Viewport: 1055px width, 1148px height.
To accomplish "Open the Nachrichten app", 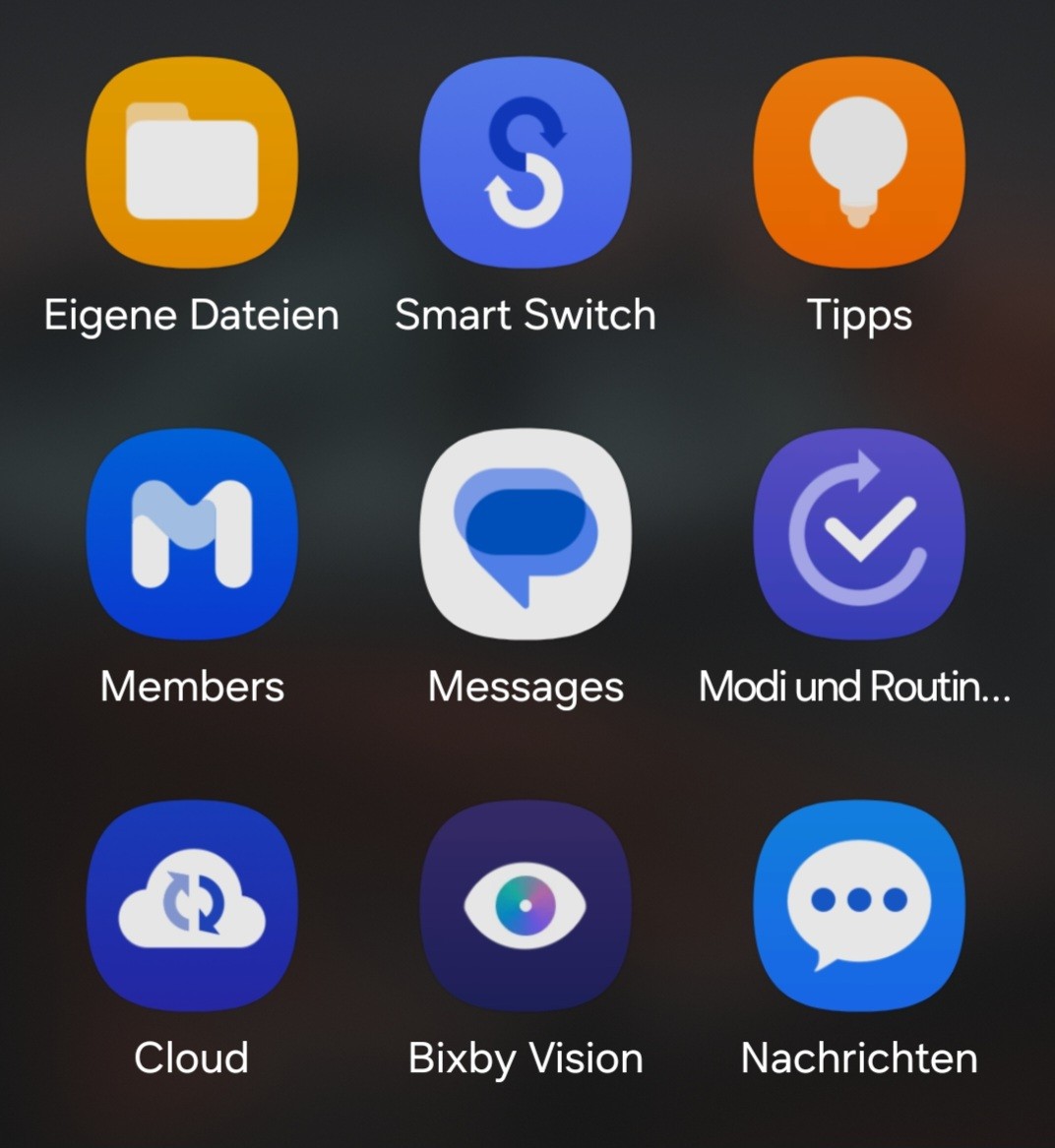I will pyautogui.click(x=859, y=906).
